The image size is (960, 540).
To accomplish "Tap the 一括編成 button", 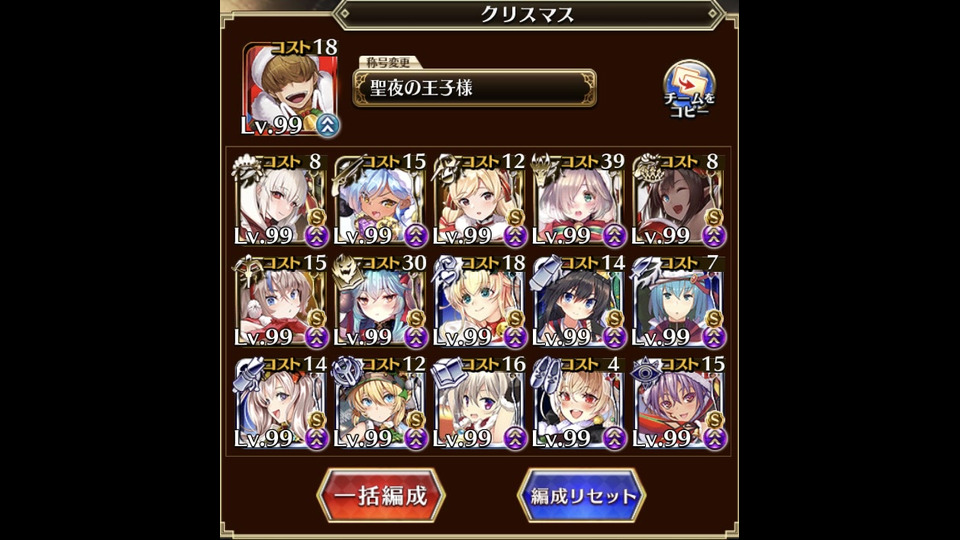I will pyautogui.click(x=381, y=495).
